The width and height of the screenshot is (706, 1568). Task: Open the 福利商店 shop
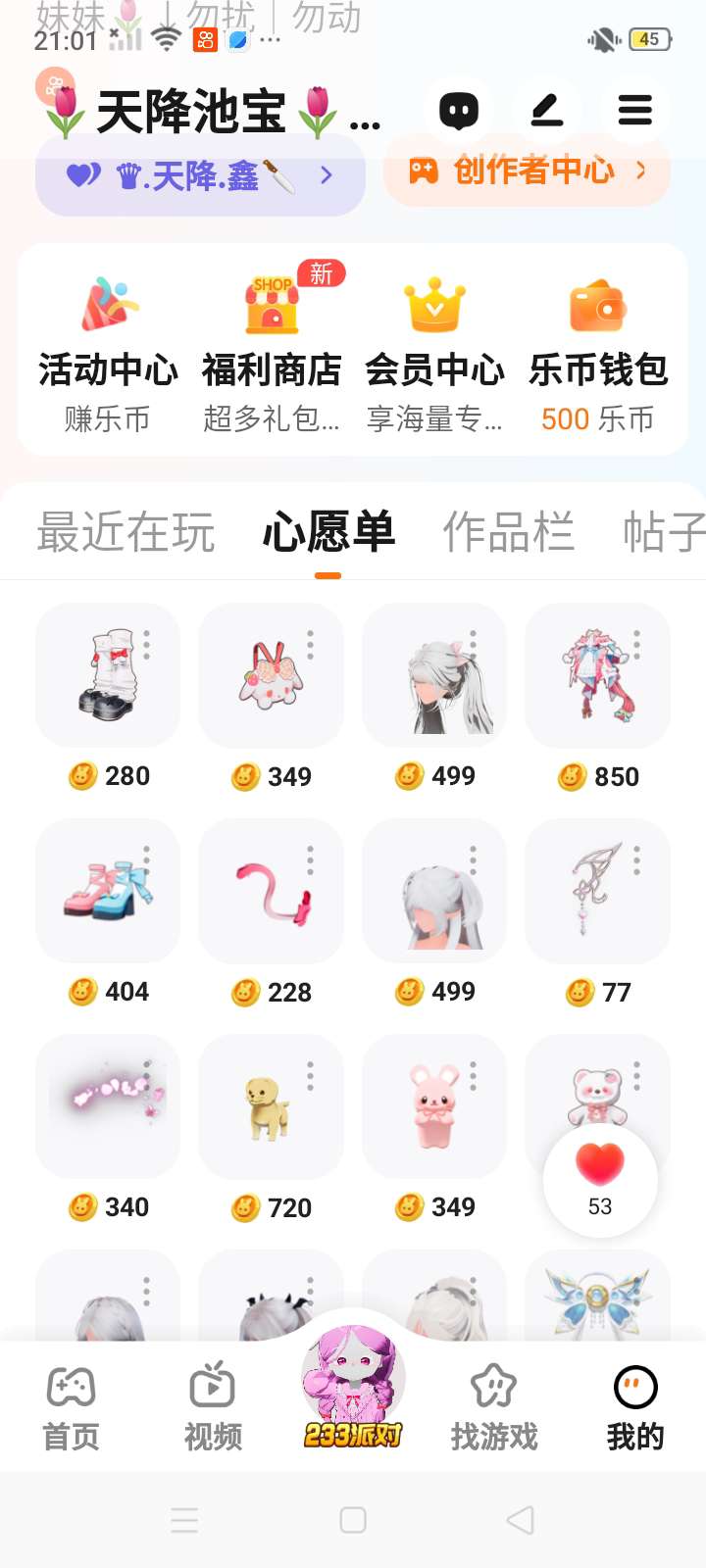click(272, 349)
